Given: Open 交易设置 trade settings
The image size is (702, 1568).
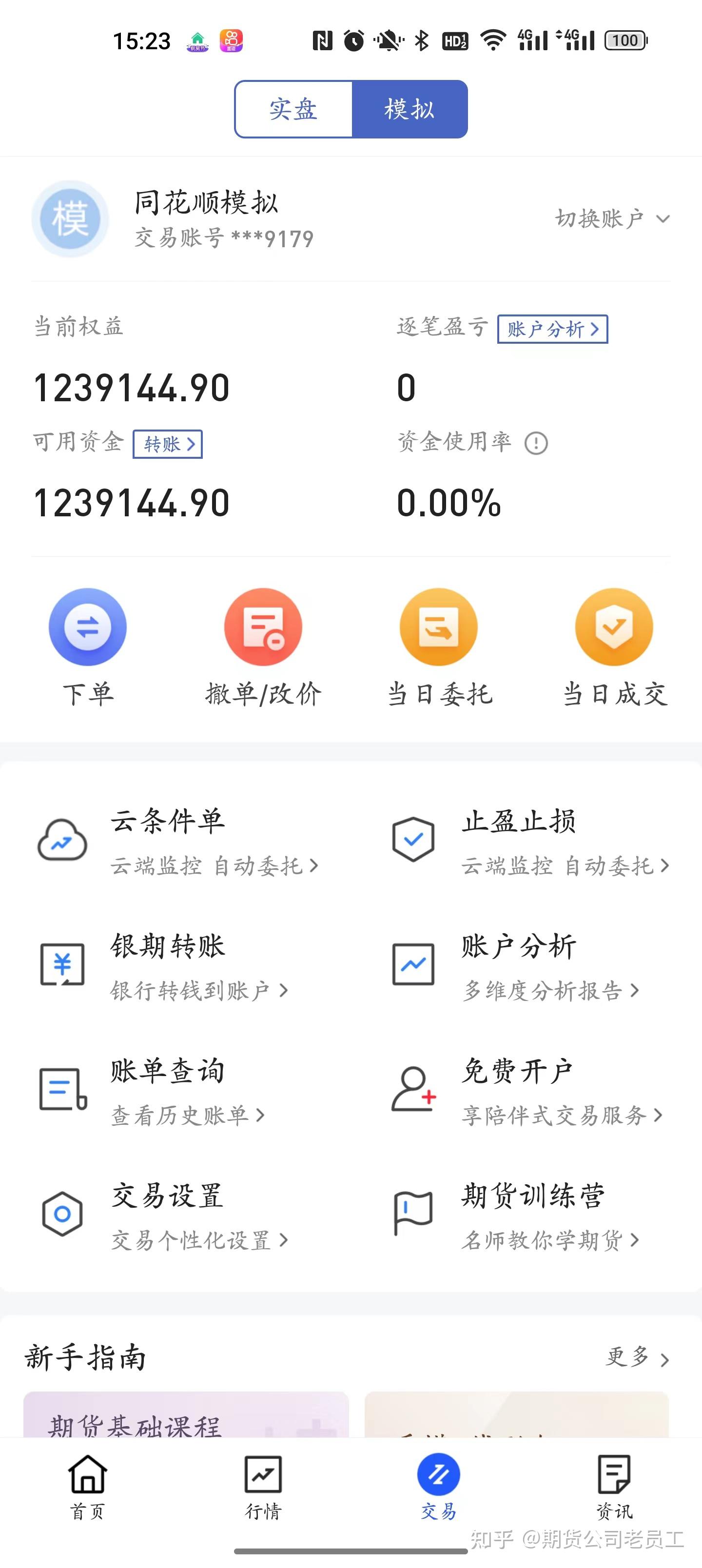Looking at the screenshot, I should [164, 1215].
